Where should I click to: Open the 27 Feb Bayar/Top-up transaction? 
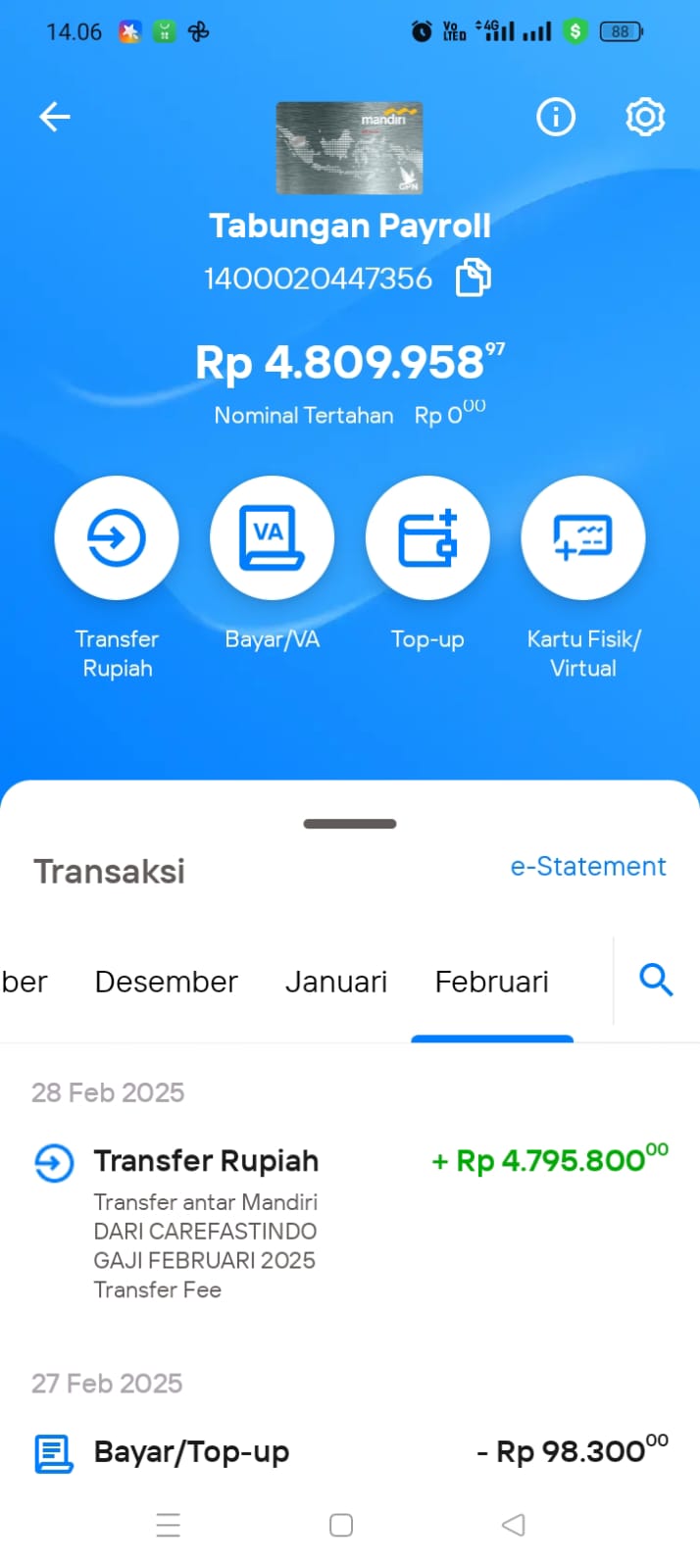pos(350,1451)
